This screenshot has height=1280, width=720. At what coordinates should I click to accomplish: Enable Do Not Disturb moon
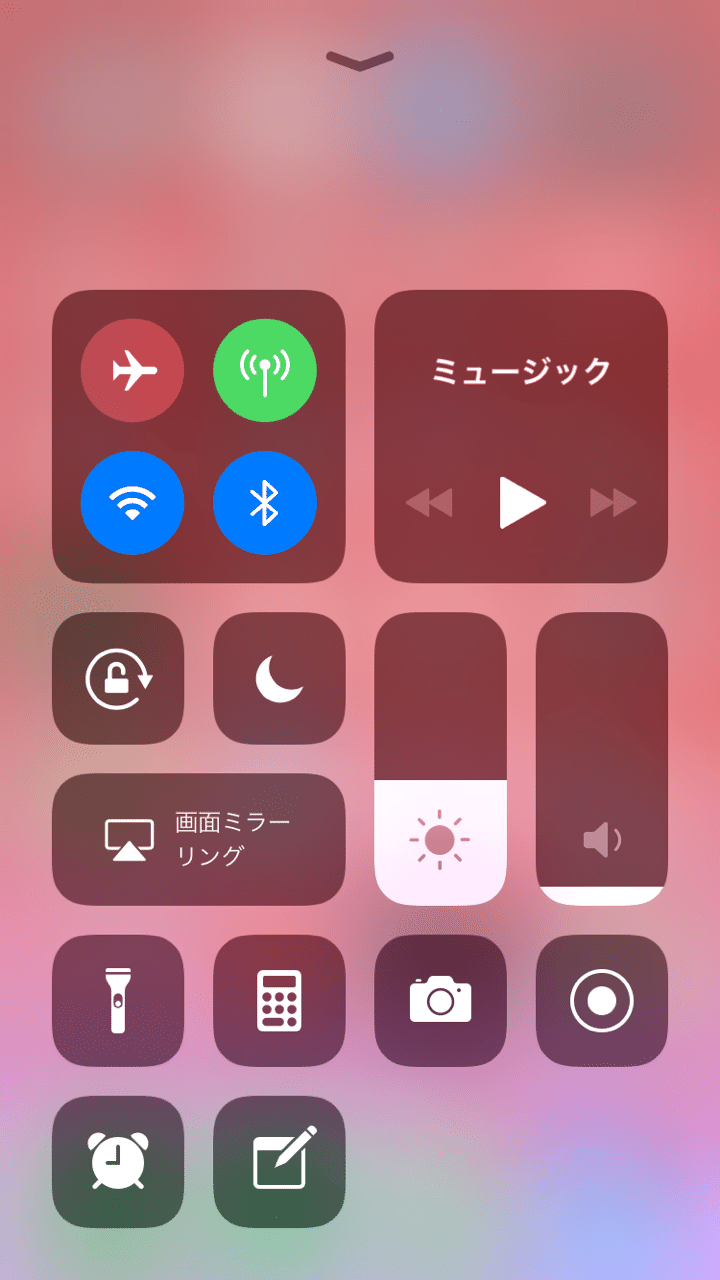click(x=279, y=678)
